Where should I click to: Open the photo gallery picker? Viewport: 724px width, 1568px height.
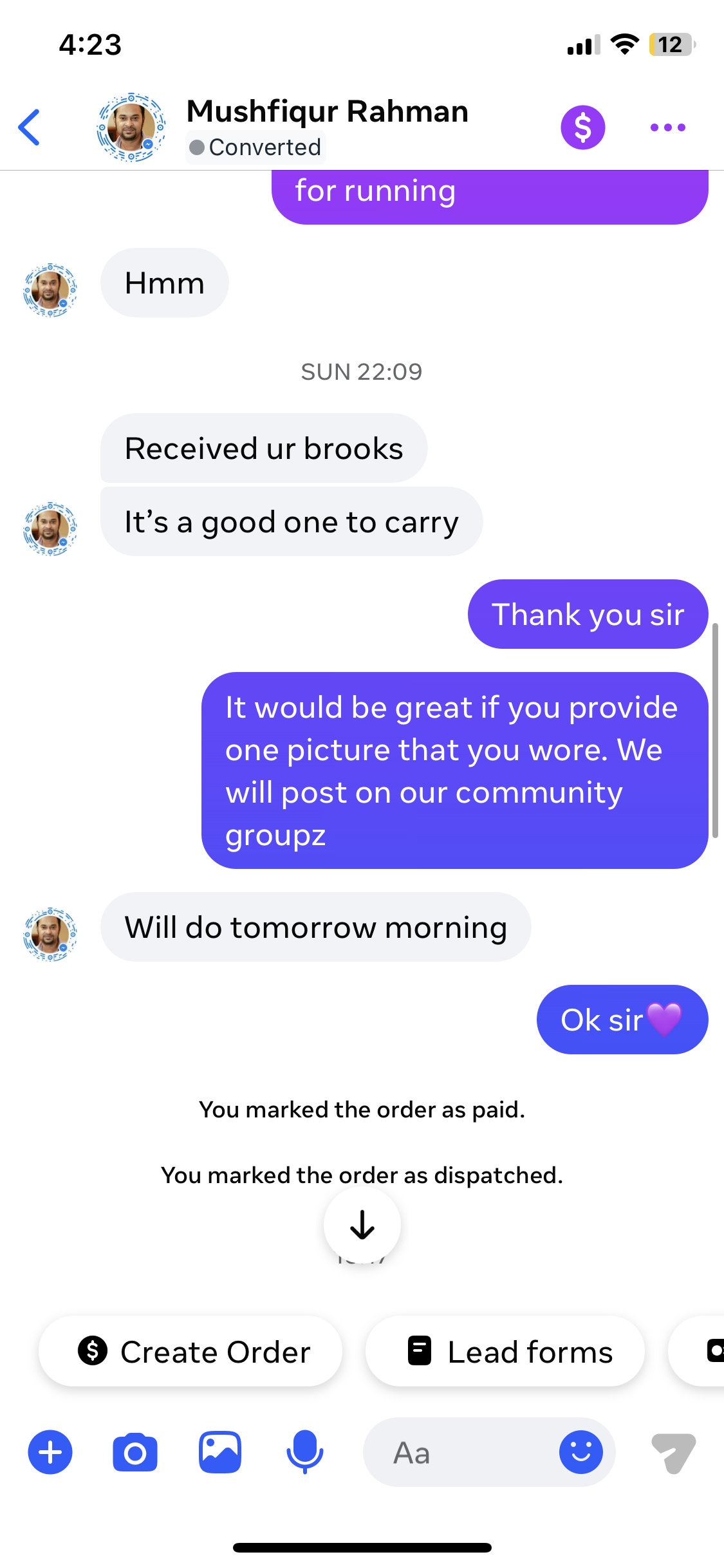point(220,1452)
